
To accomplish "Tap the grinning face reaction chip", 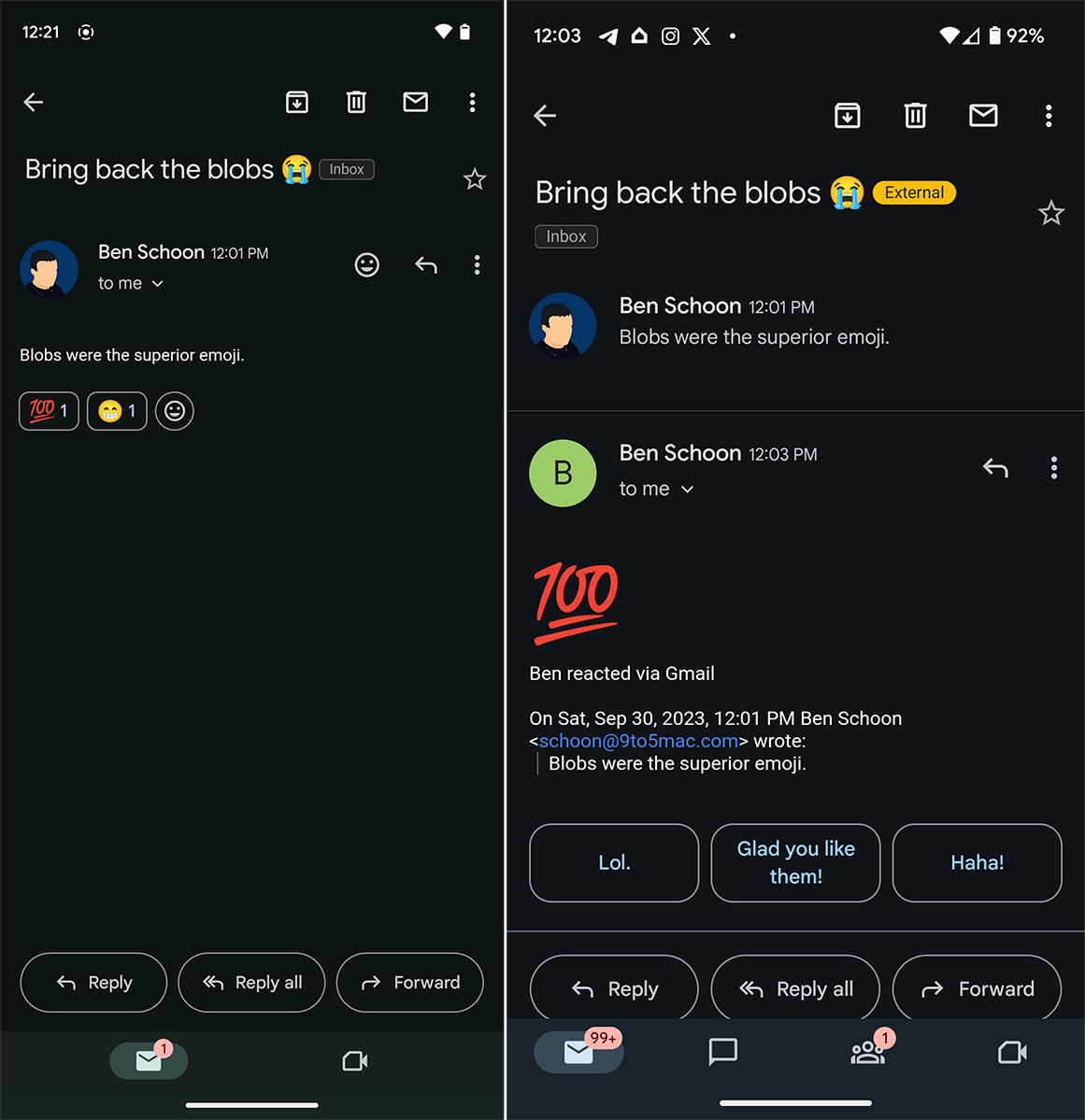I will tap(117, 411).
